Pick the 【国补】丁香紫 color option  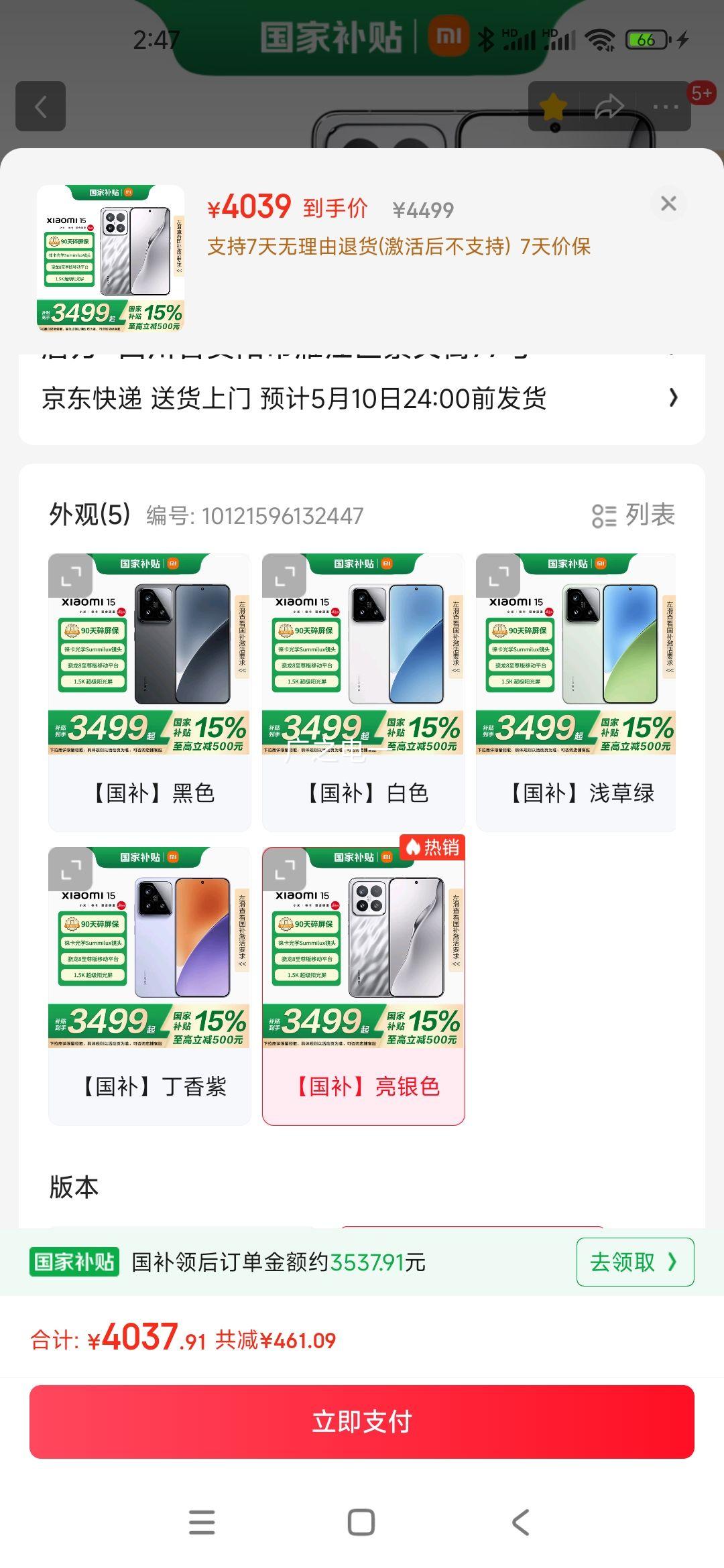(149, 1086)
